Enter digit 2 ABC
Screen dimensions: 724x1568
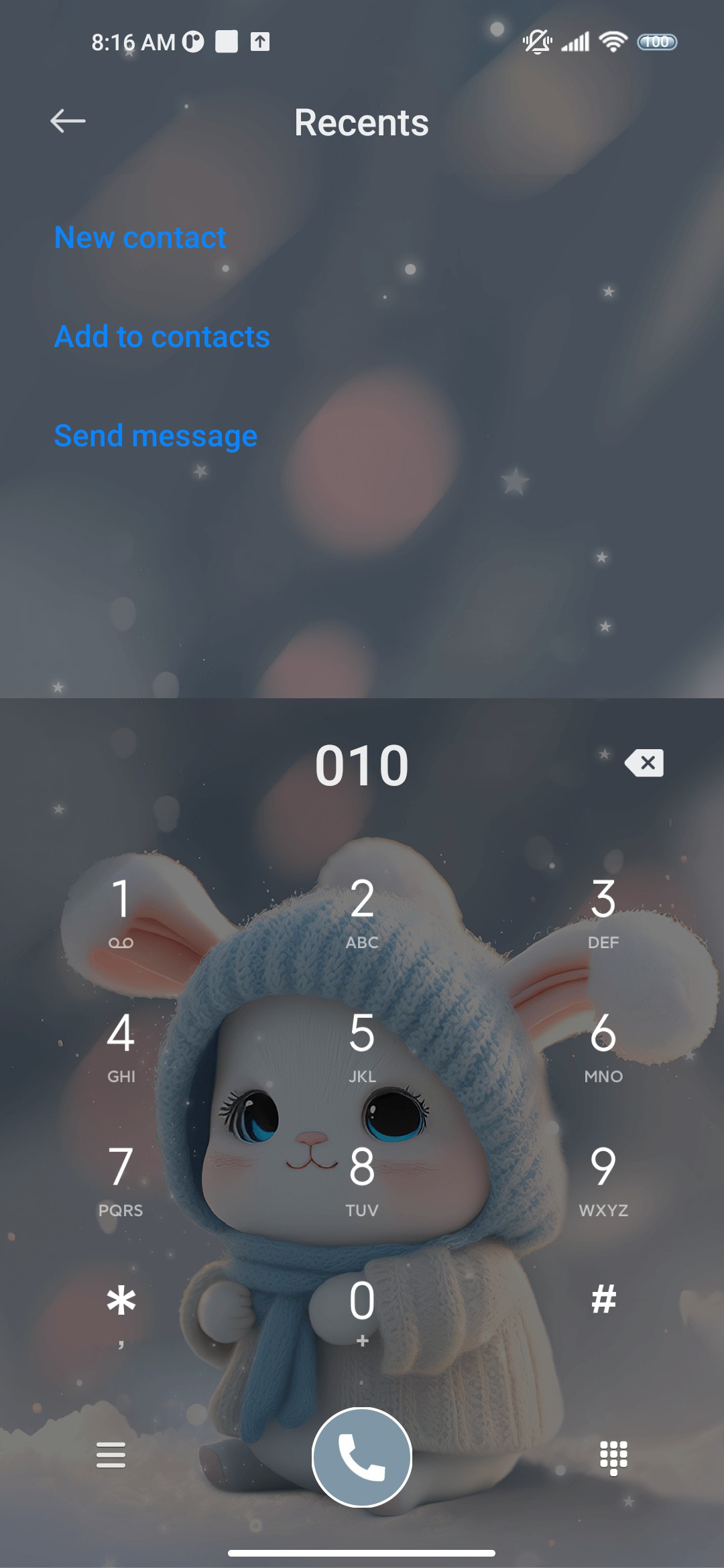click(362, 913)
